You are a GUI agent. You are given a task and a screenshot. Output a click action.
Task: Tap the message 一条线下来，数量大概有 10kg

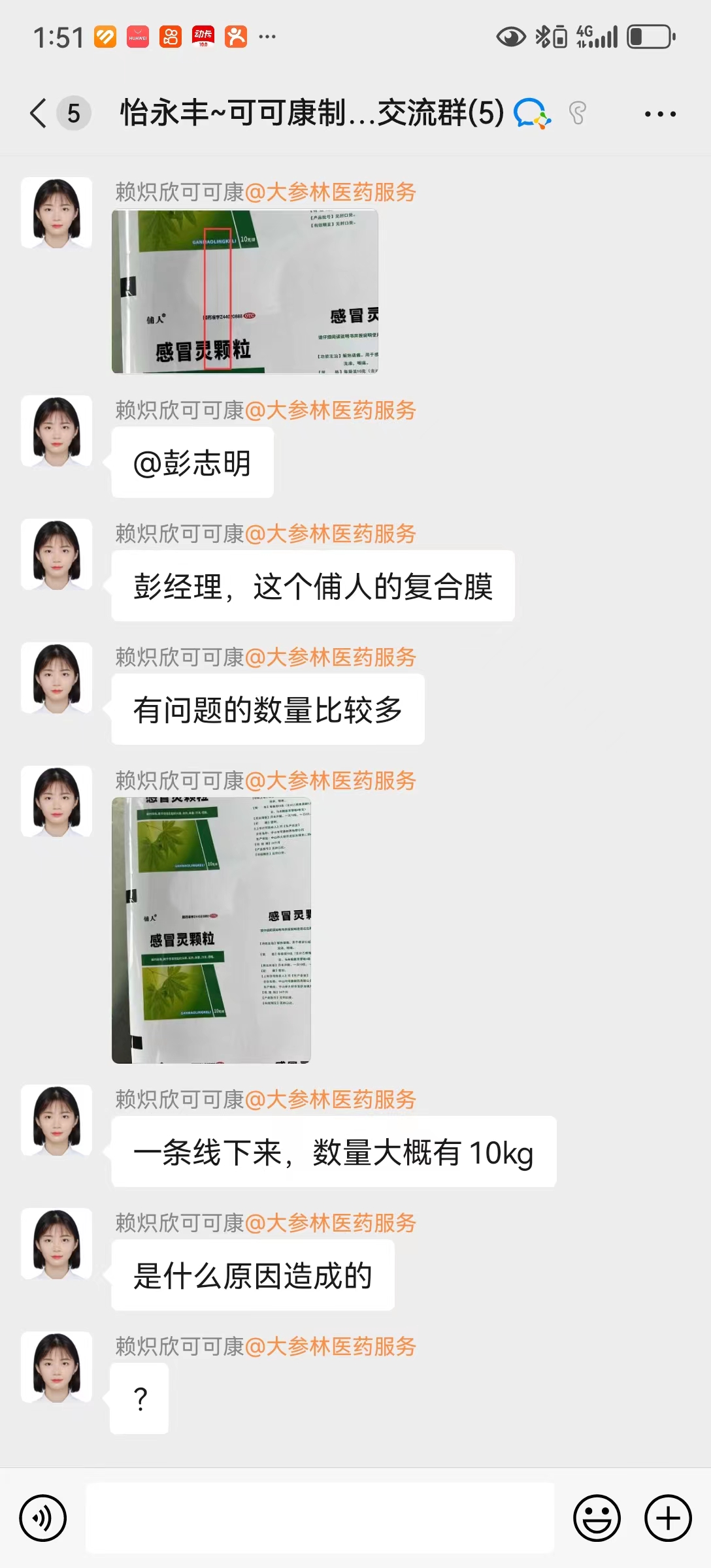click(334, 1152)
